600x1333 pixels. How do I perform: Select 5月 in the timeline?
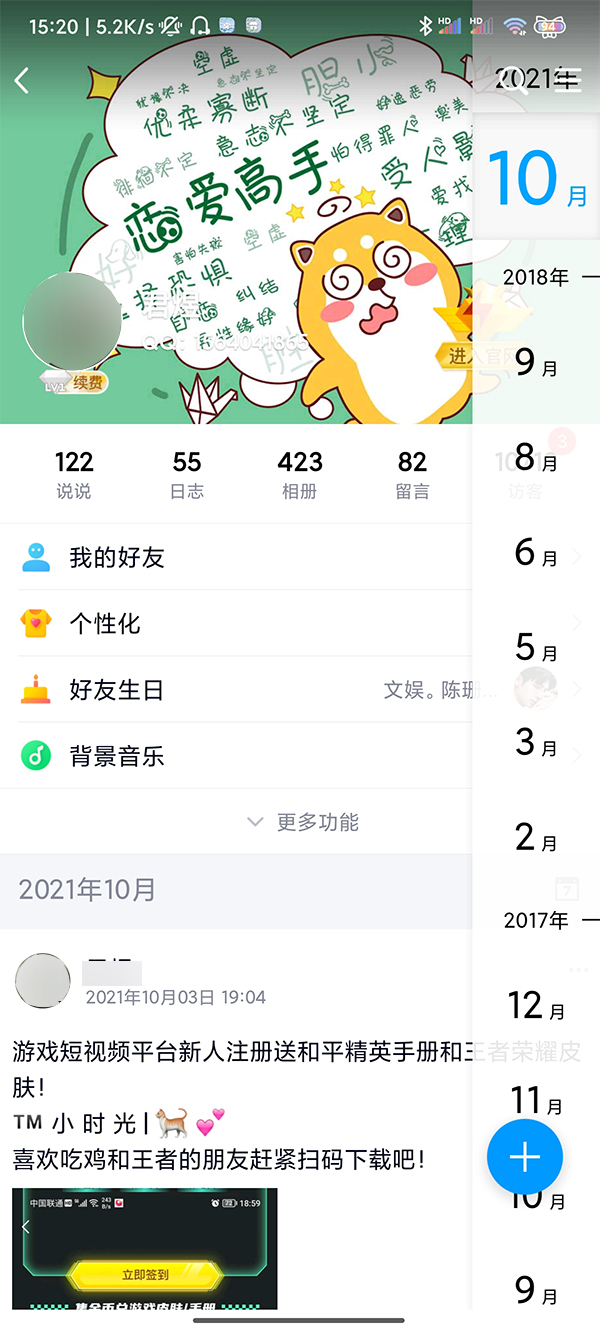[535, 648]
